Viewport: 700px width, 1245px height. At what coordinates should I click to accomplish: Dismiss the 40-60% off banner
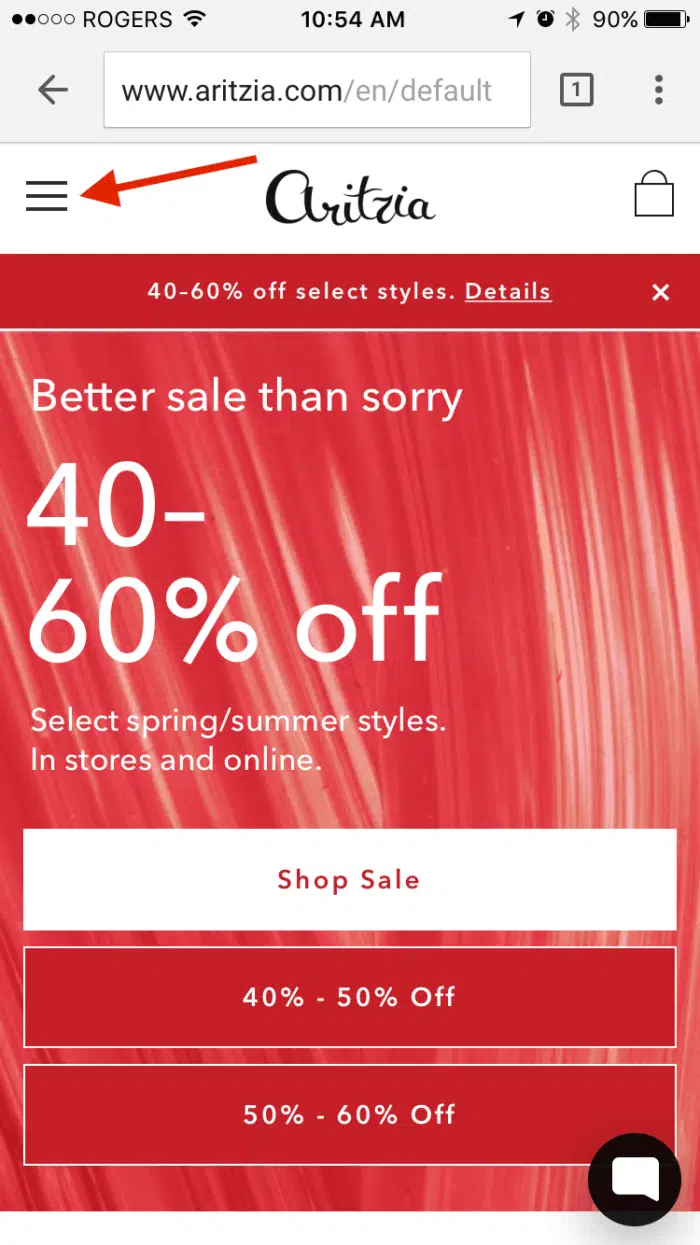click(660, 292)
